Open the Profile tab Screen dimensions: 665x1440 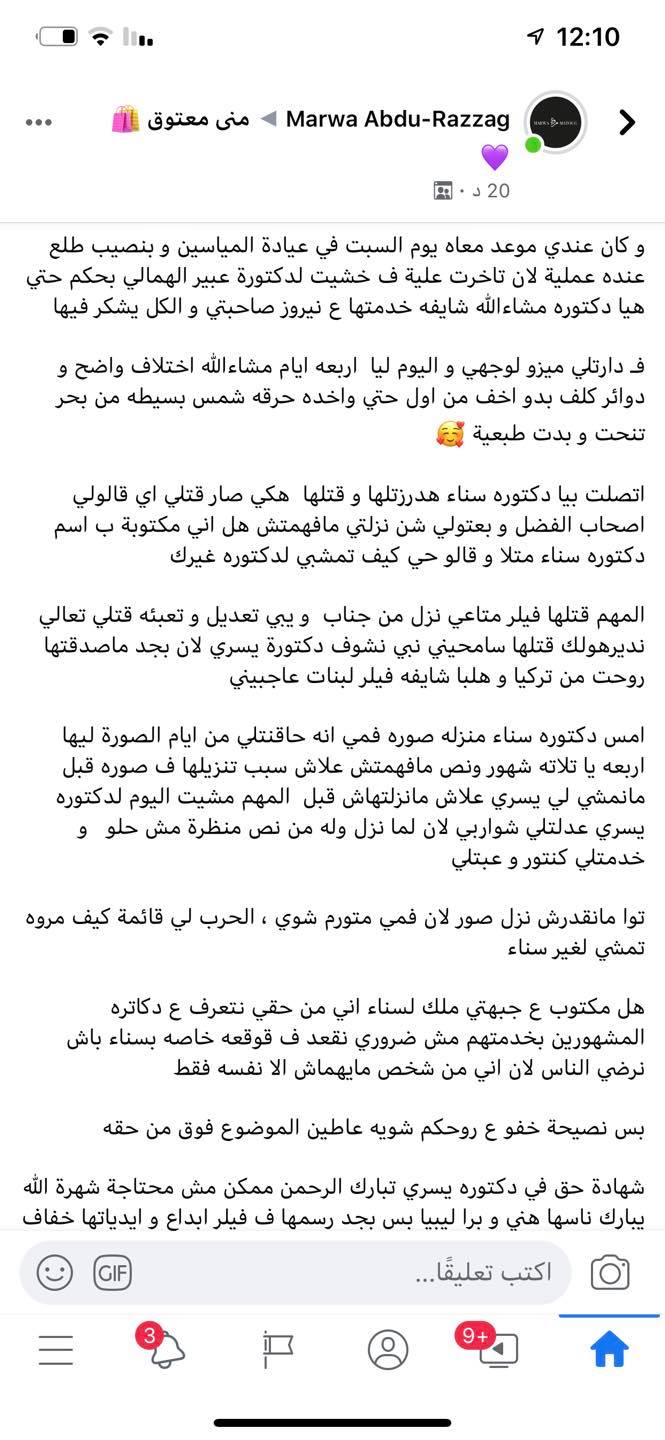pyautogui.click(x=388, y=1349)
